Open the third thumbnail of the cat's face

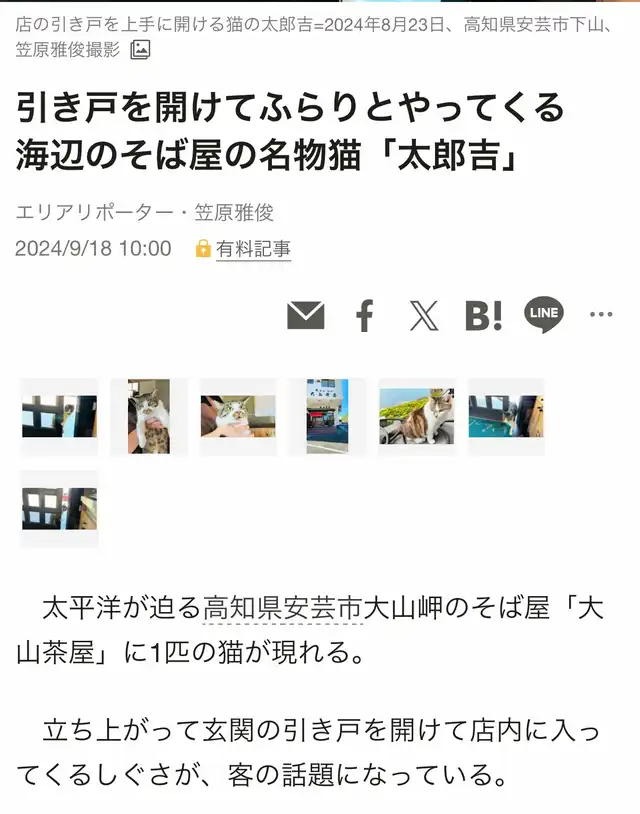tap(238, 416)
